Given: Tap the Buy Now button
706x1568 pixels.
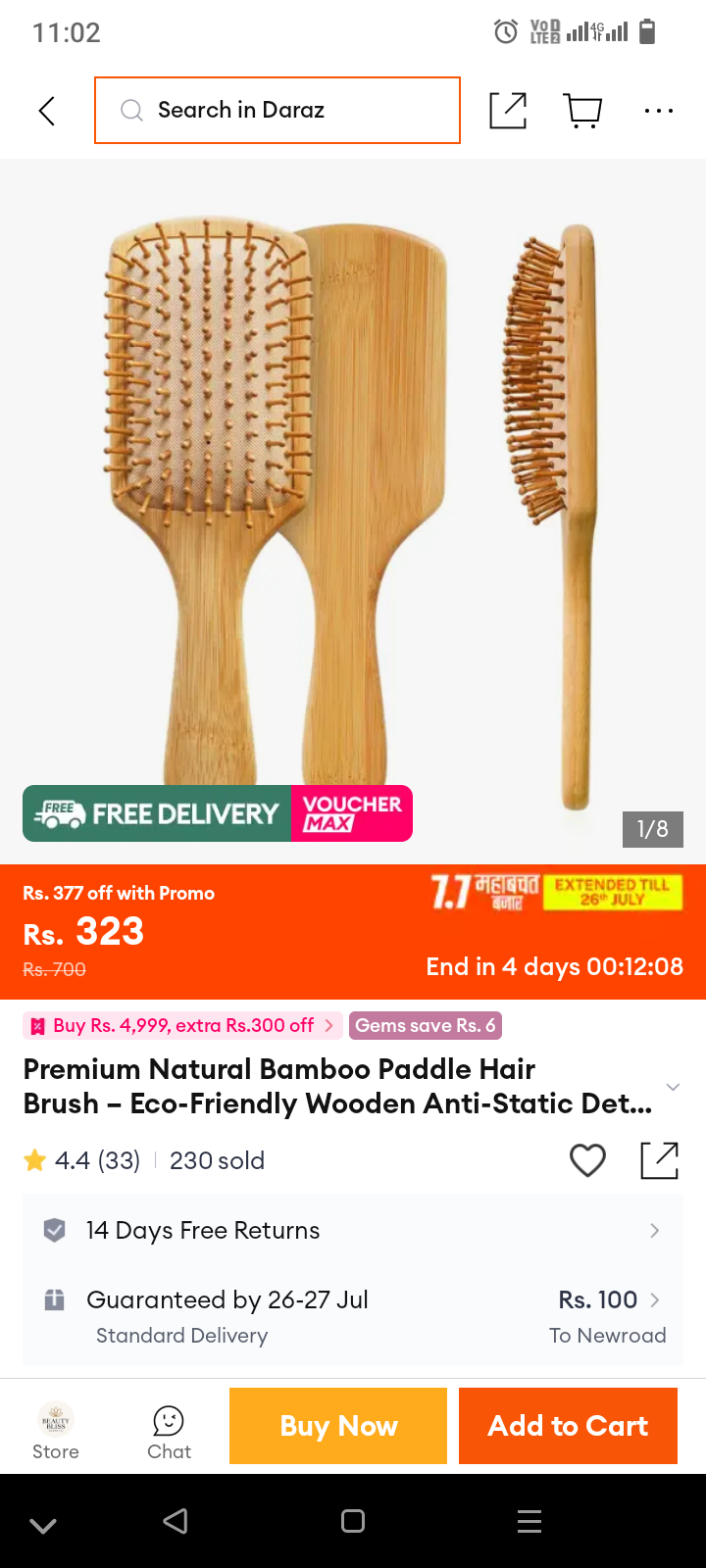Looking at the screenshot, I should 338,1426.
